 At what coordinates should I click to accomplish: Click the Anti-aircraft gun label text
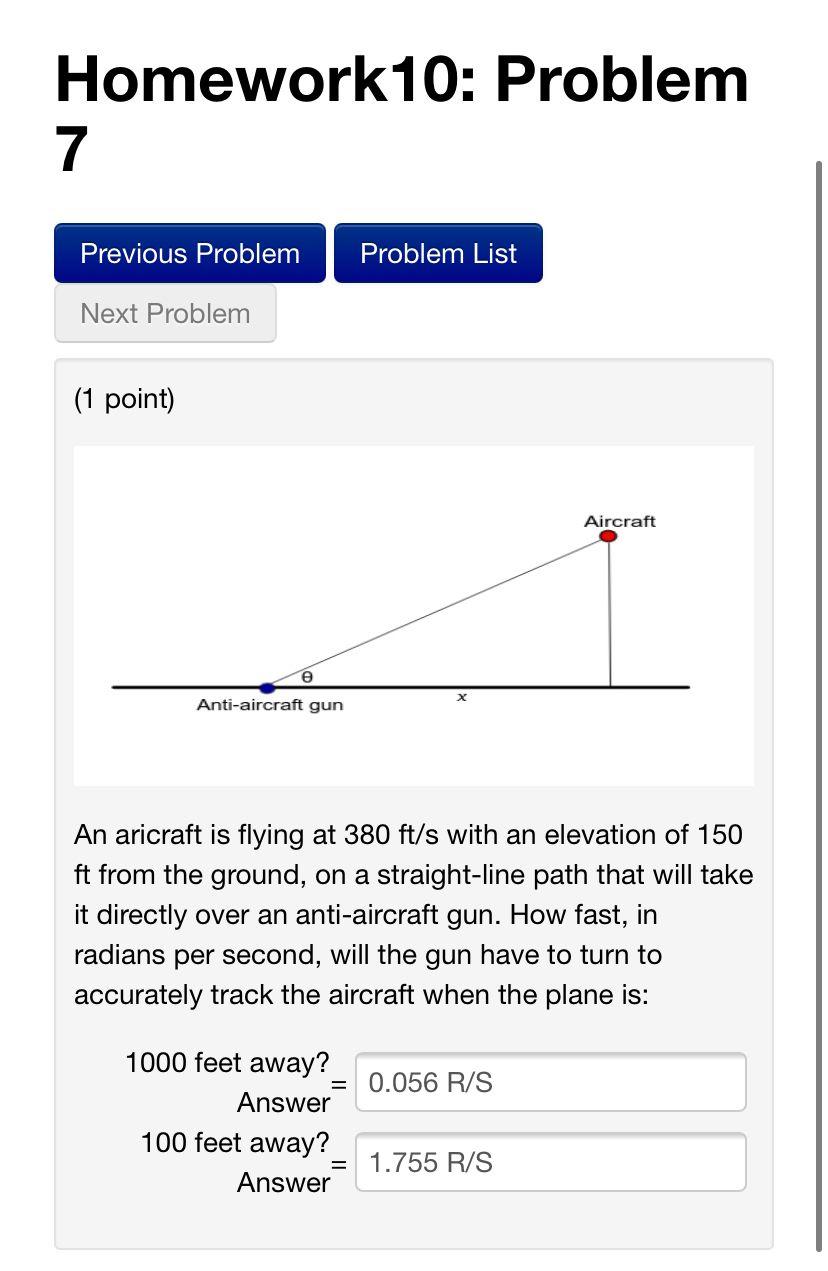click(x=270, y=703)
